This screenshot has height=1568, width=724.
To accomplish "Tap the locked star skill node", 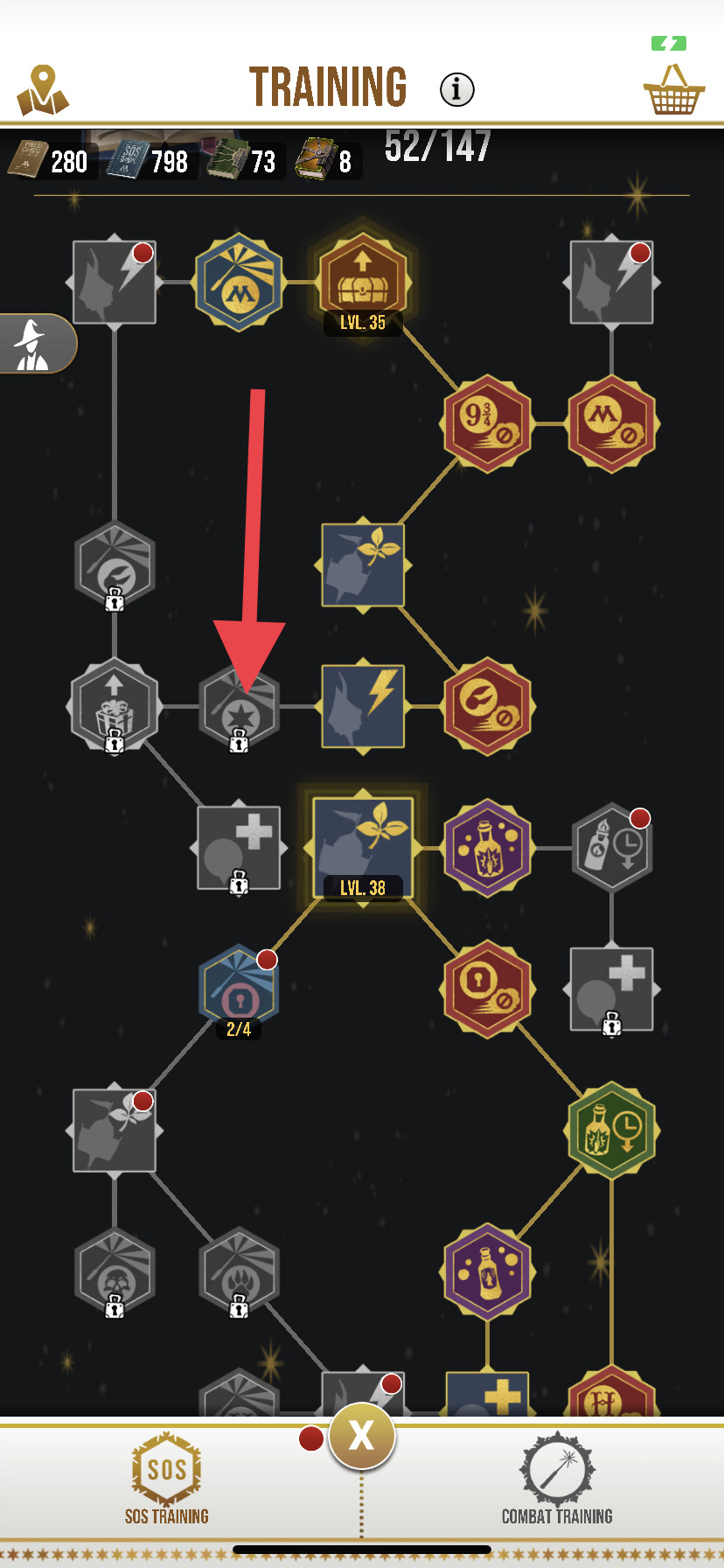I will [x=239, y=707].
